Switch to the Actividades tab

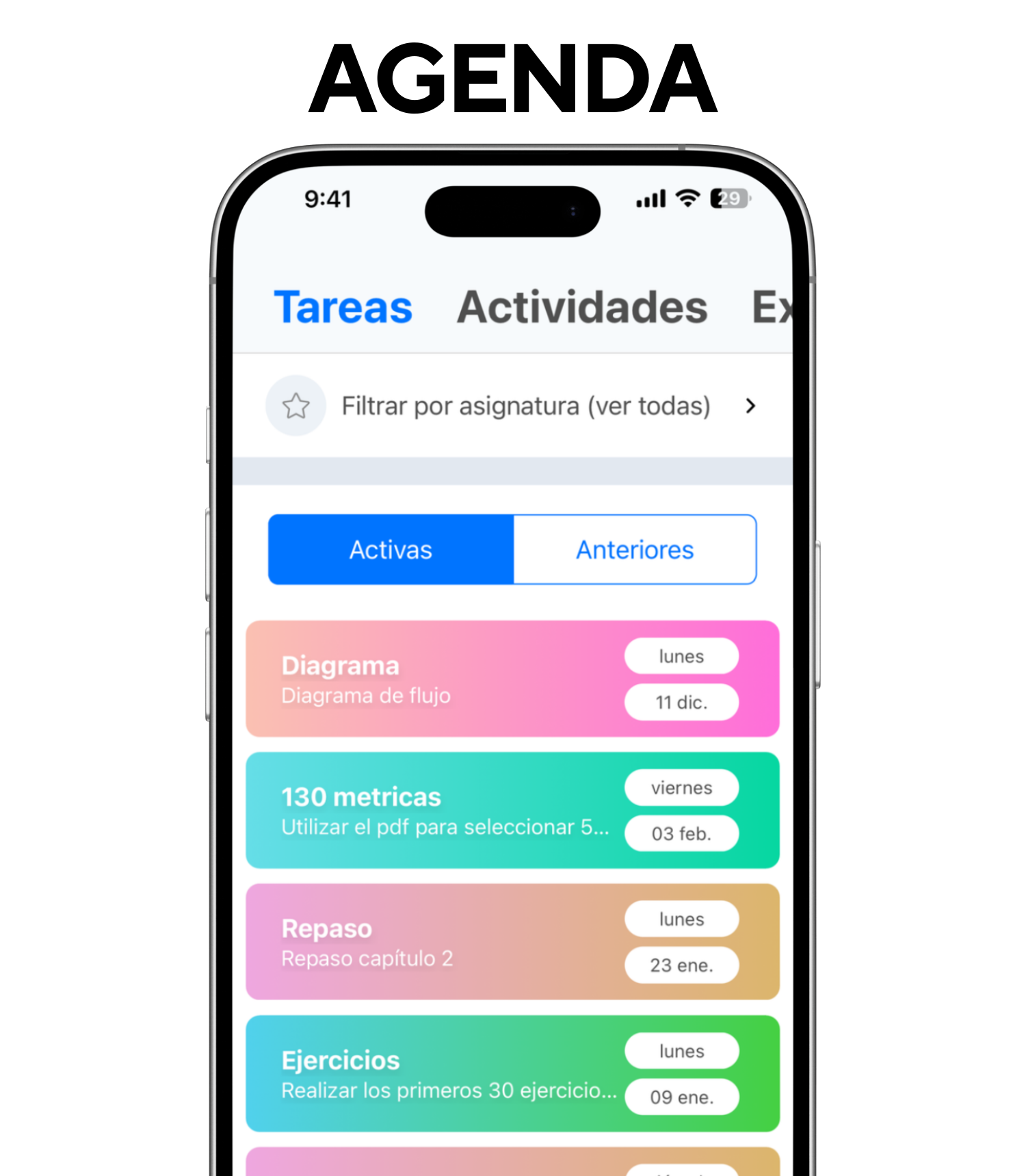pyautogui.click(x=582, y=307)
